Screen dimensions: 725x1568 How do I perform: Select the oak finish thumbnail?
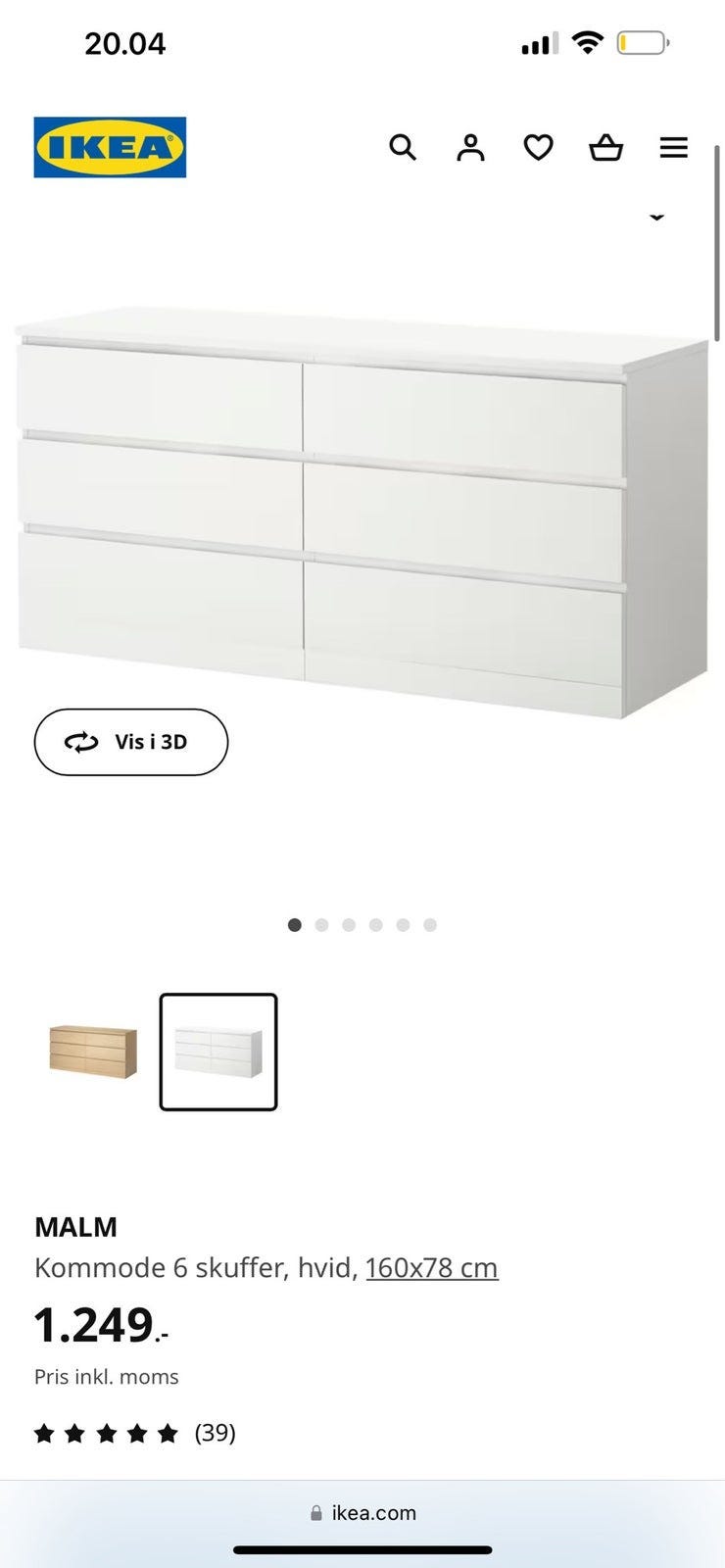pyautogui.click(x=91, y=1051)
